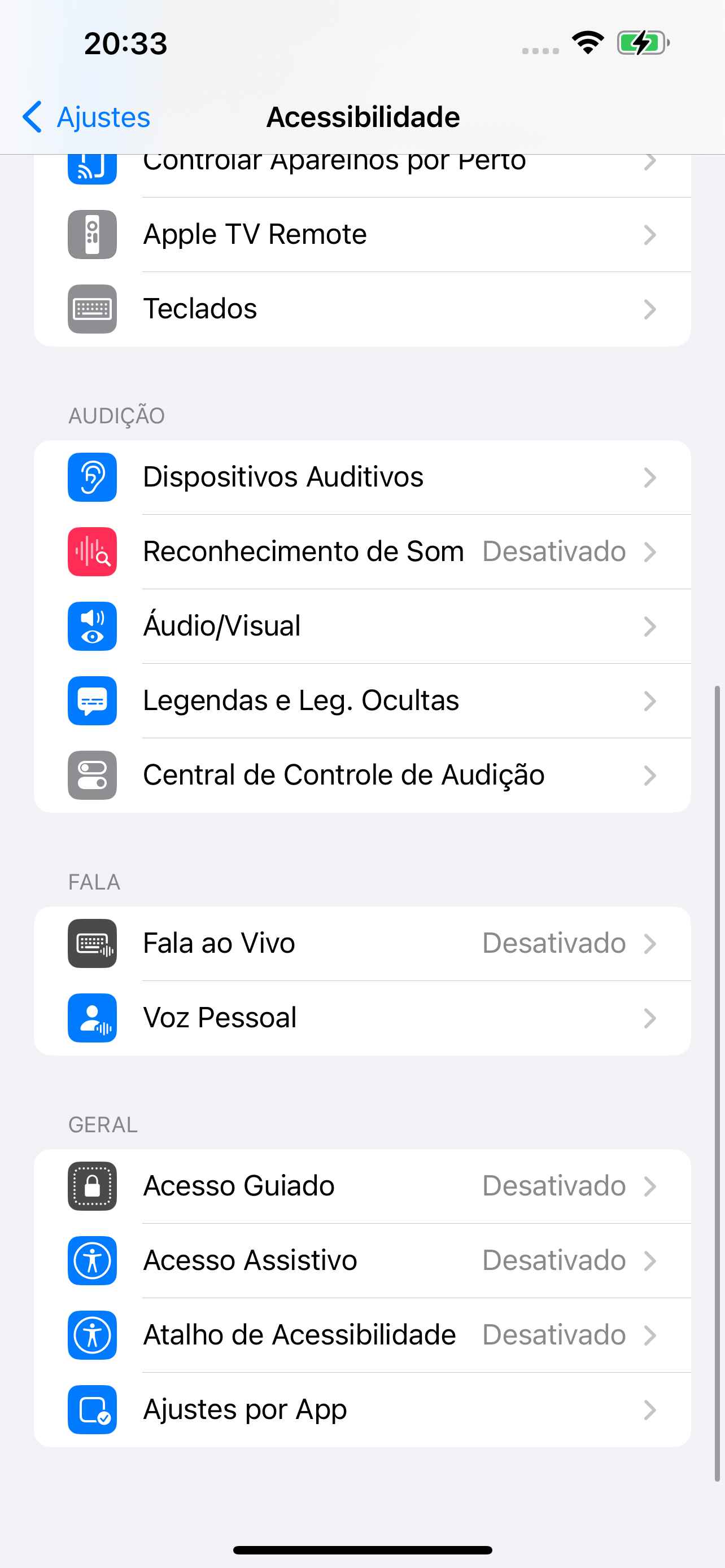Select the Teclados keyboard icon
This screenshot has height=1568, width=725.
click(x=92, y=309)
